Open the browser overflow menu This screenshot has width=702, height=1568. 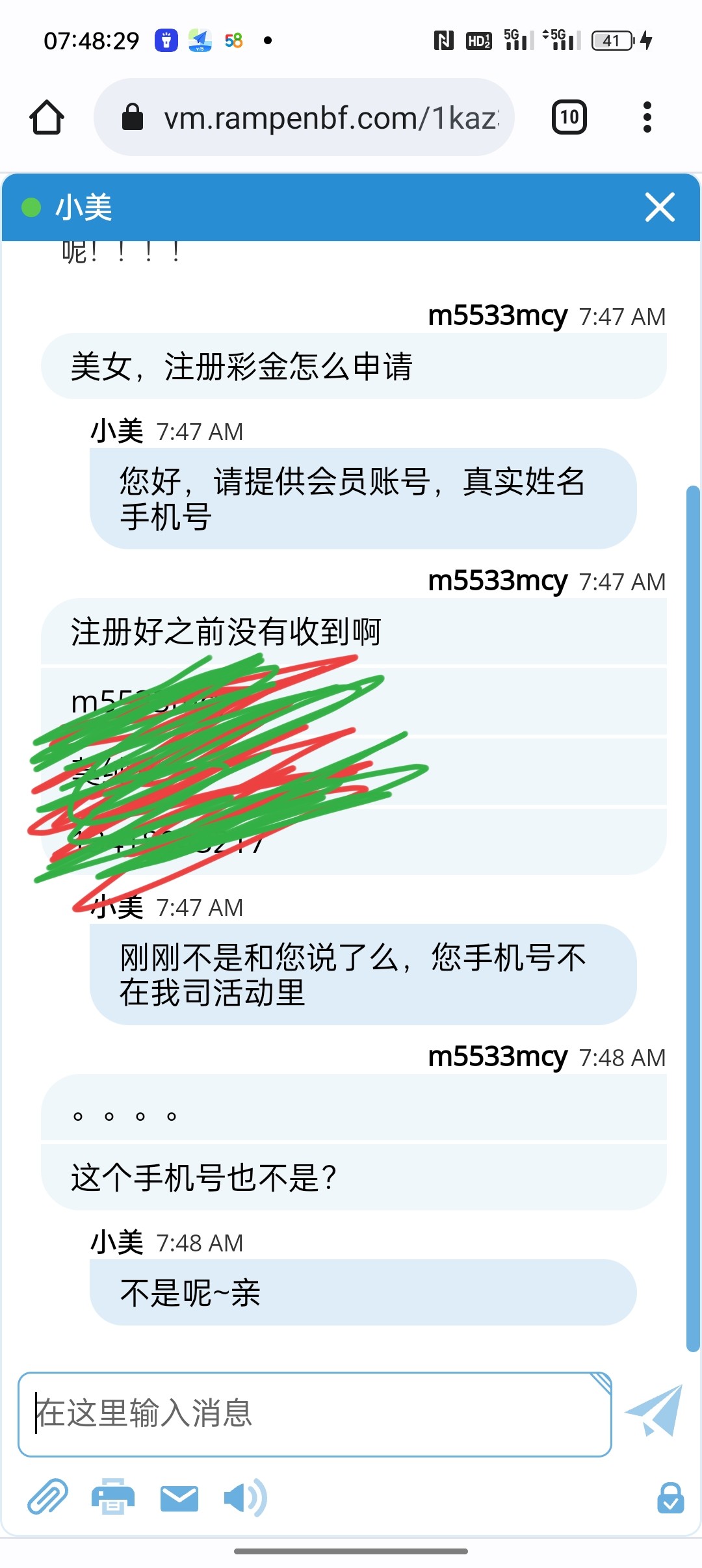point(647,118)
